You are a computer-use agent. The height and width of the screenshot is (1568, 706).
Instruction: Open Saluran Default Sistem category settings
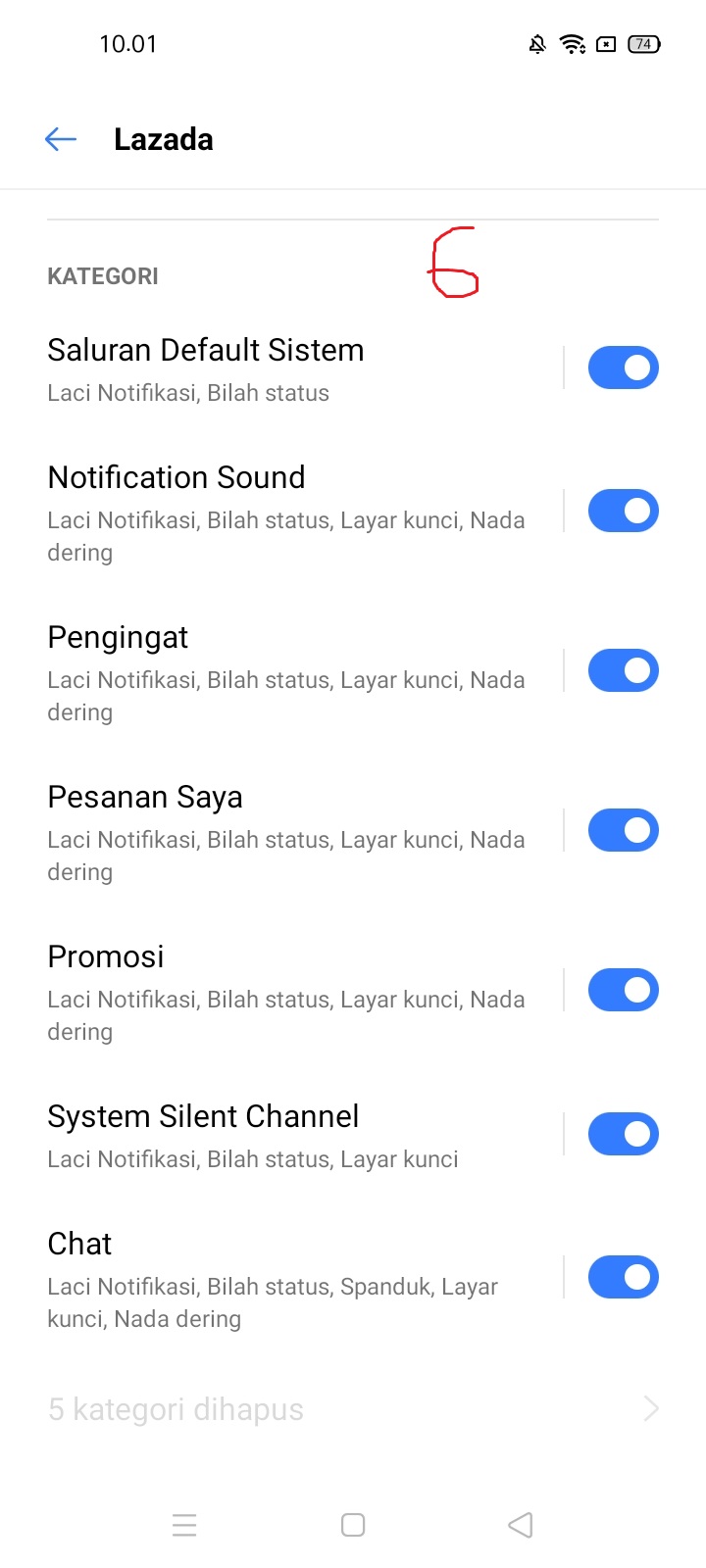click(294, 368)
